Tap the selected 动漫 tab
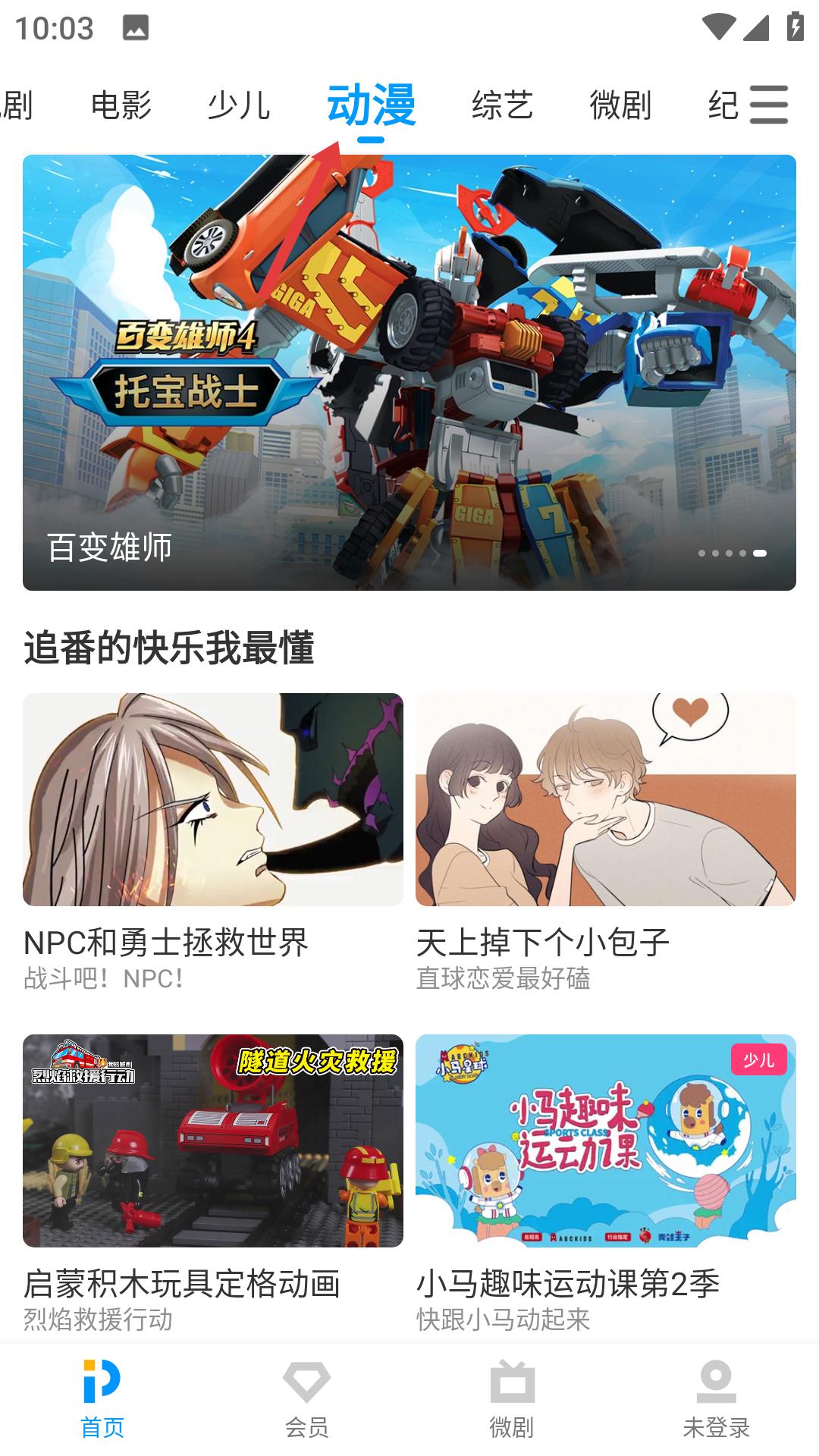The height and width of the screenshot is (1456, 819). pos(371,105)
